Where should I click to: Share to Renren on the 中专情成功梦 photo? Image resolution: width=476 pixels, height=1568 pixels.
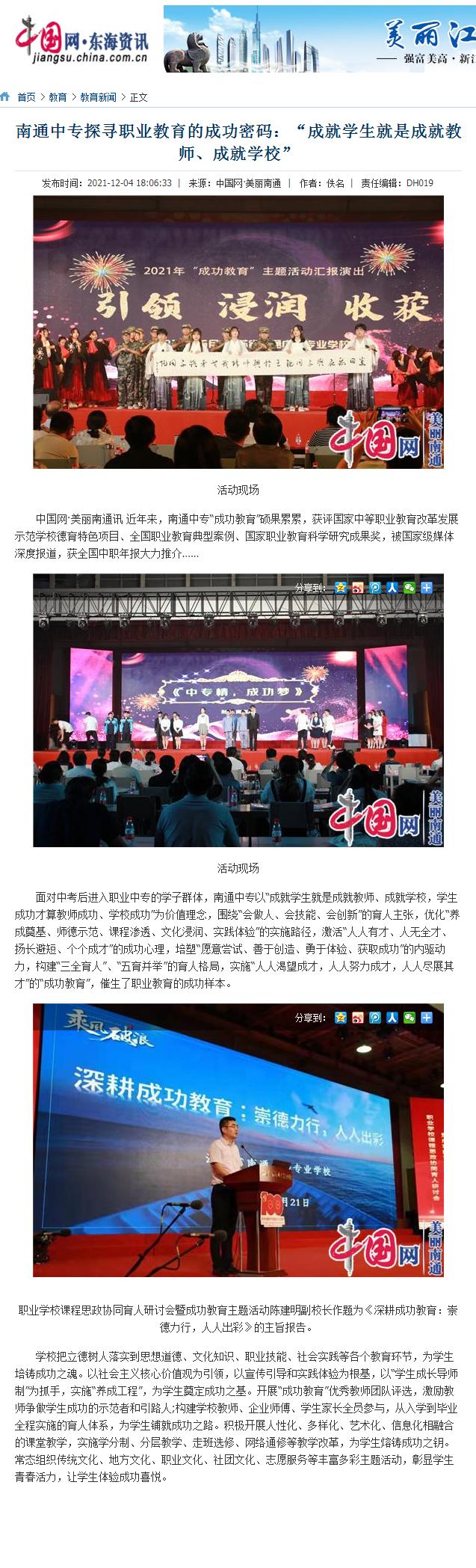click(392, 588)
